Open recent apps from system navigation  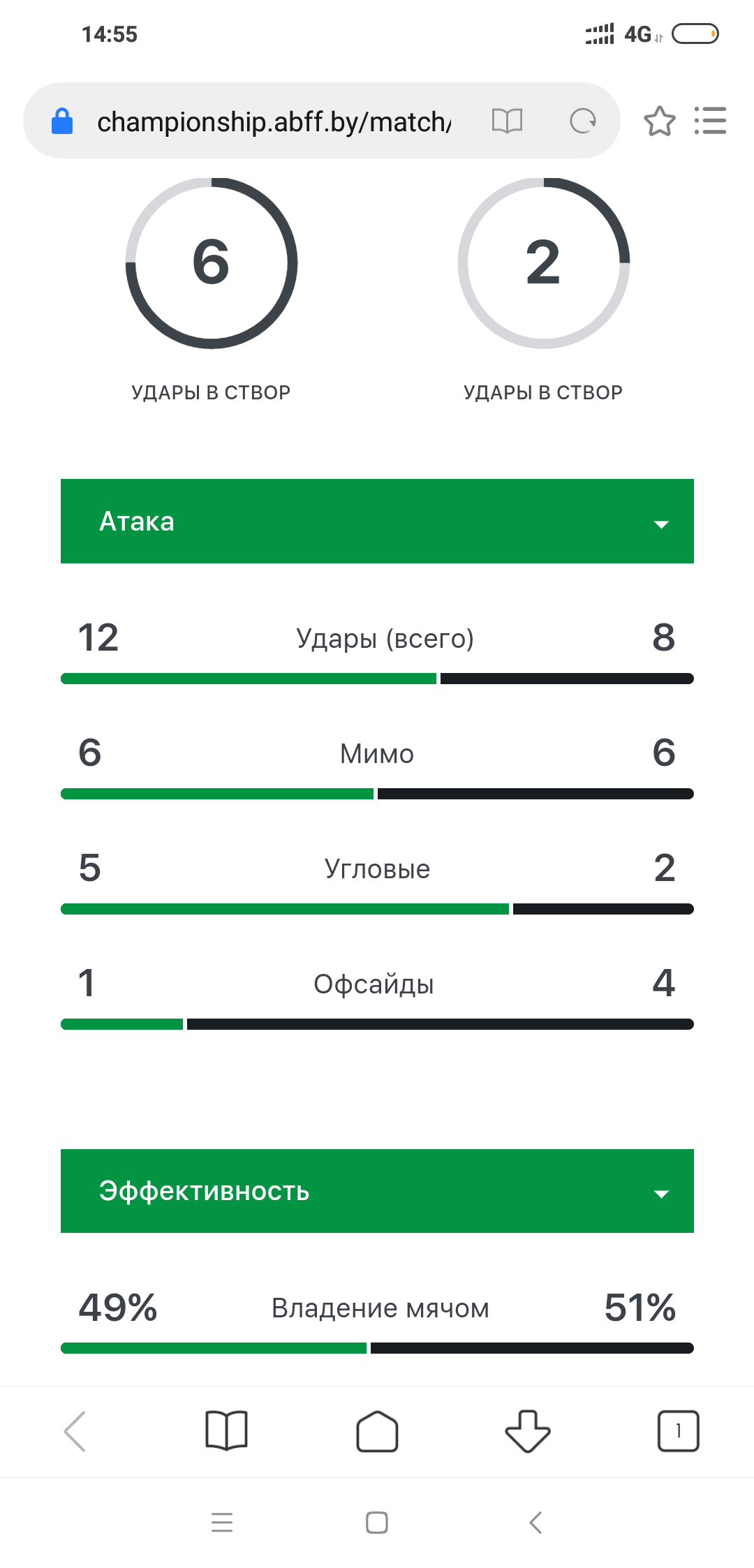[x=222, y=1522]
